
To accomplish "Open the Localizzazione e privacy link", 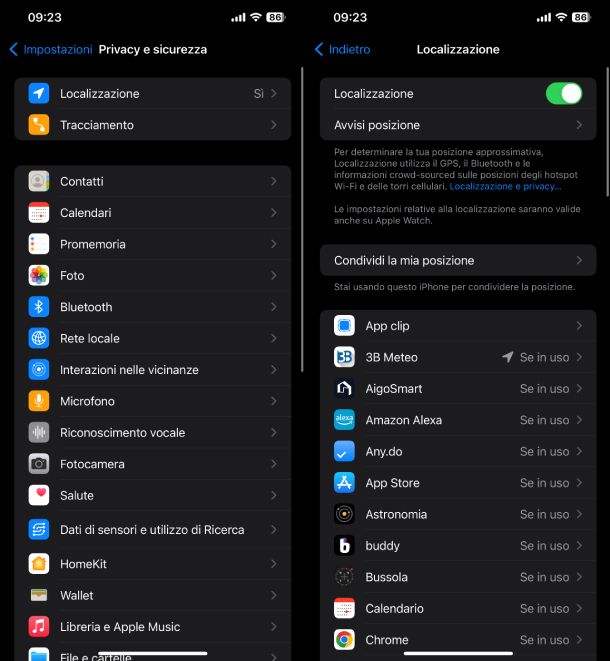I will (505, 186).
